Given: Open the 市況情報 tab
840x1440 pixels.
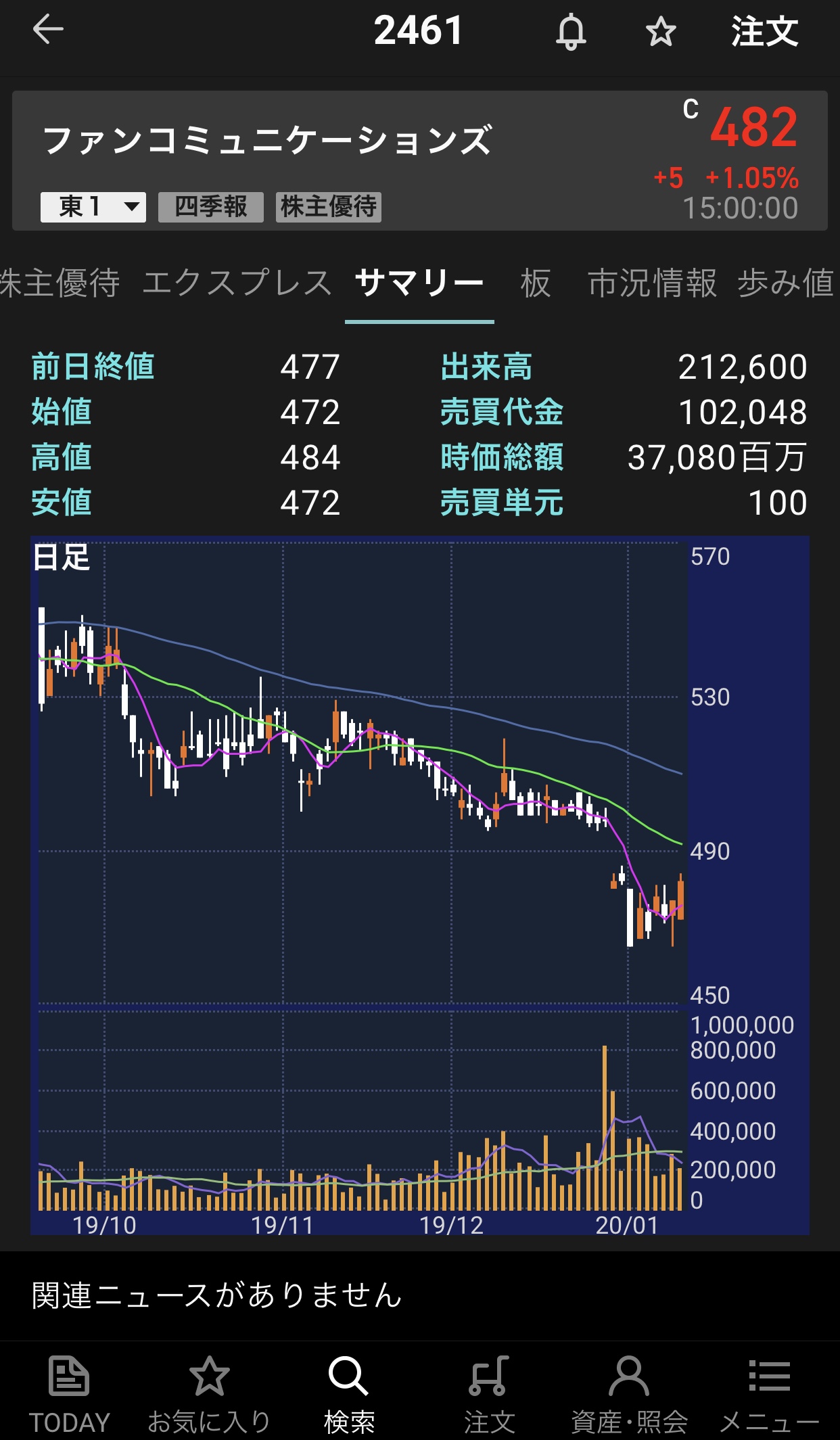Looking at the screenshot, I should 652,283.
